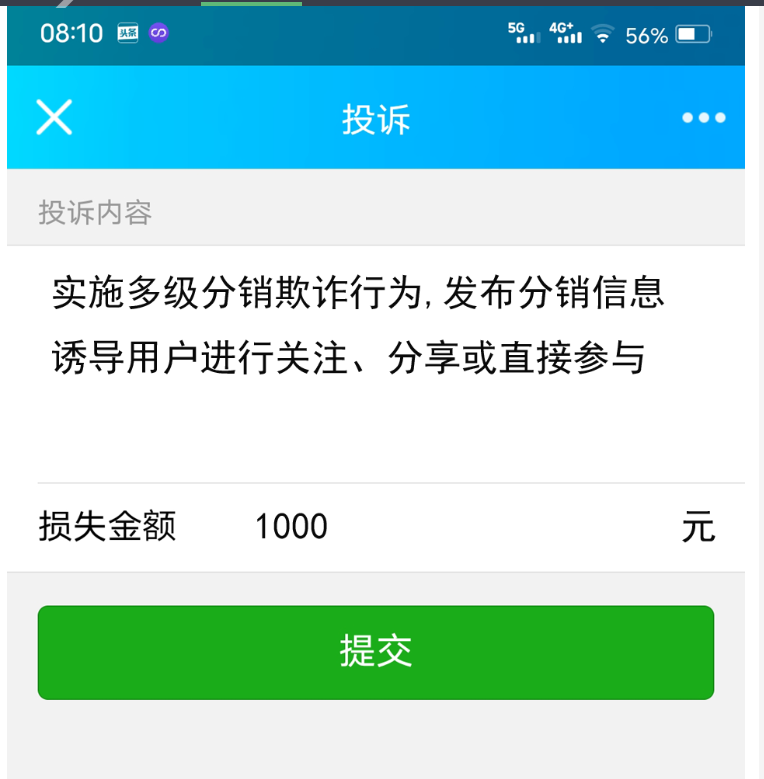Tap the 5G signal indicator
Image resolution: width=764 pixels, height=779 pixels.
(x=523, y=33)
